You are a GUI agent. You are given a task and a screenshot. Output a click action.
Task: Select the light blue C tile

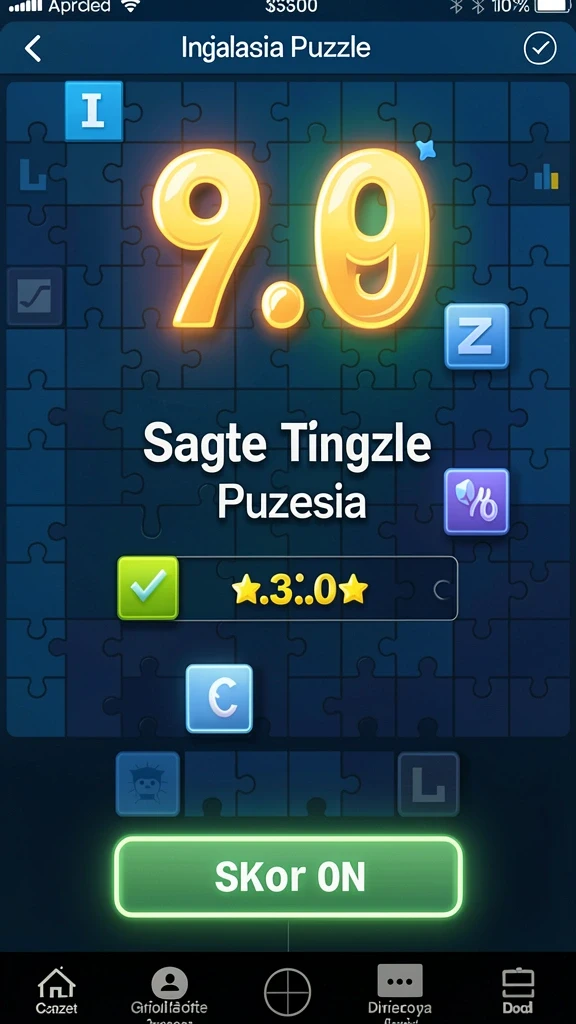pyautogui.click(x=219, y=698)
